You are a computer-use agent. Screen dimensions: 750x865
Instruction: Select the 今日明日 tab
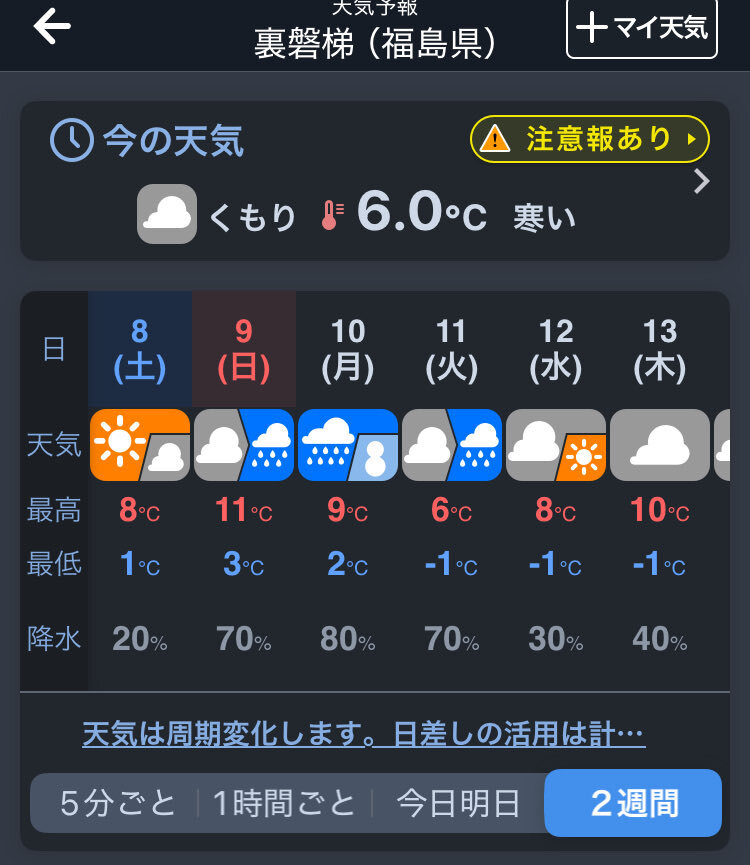point(458,803)
